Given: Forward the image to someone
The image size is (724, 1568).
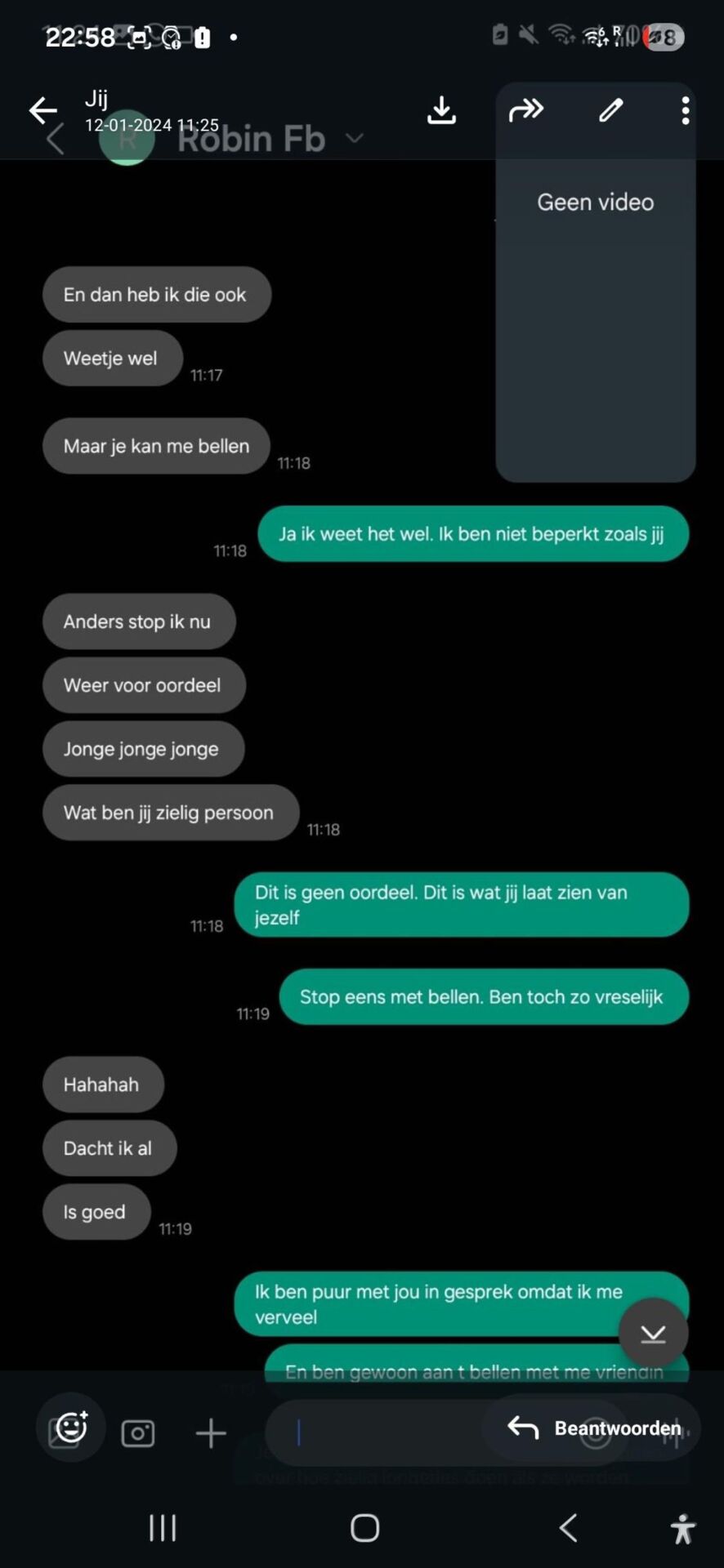Looking at the screenshot, I should tap(525, 110).
